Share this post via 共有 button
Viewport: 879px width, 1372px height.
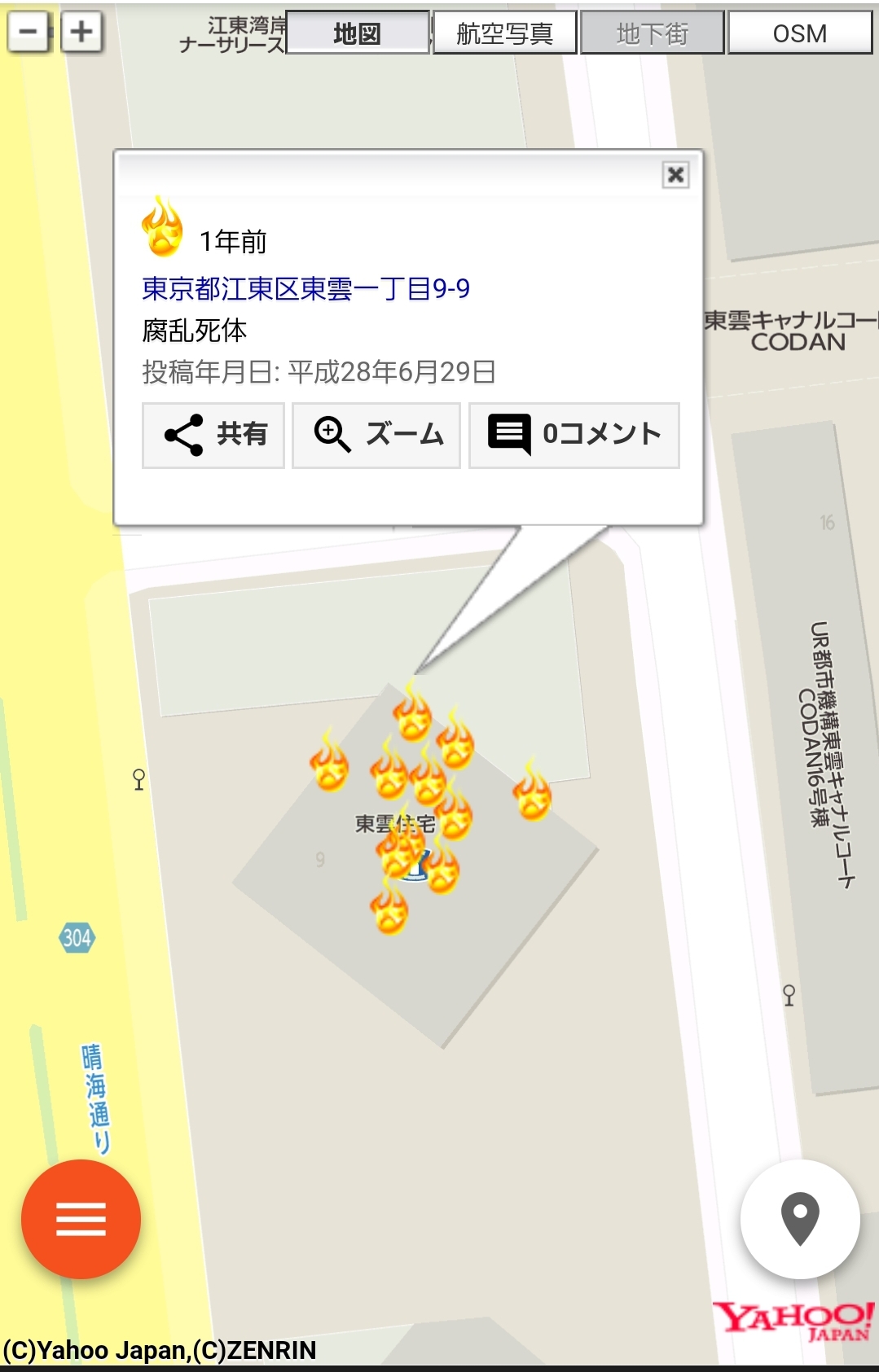pos(213,435)
